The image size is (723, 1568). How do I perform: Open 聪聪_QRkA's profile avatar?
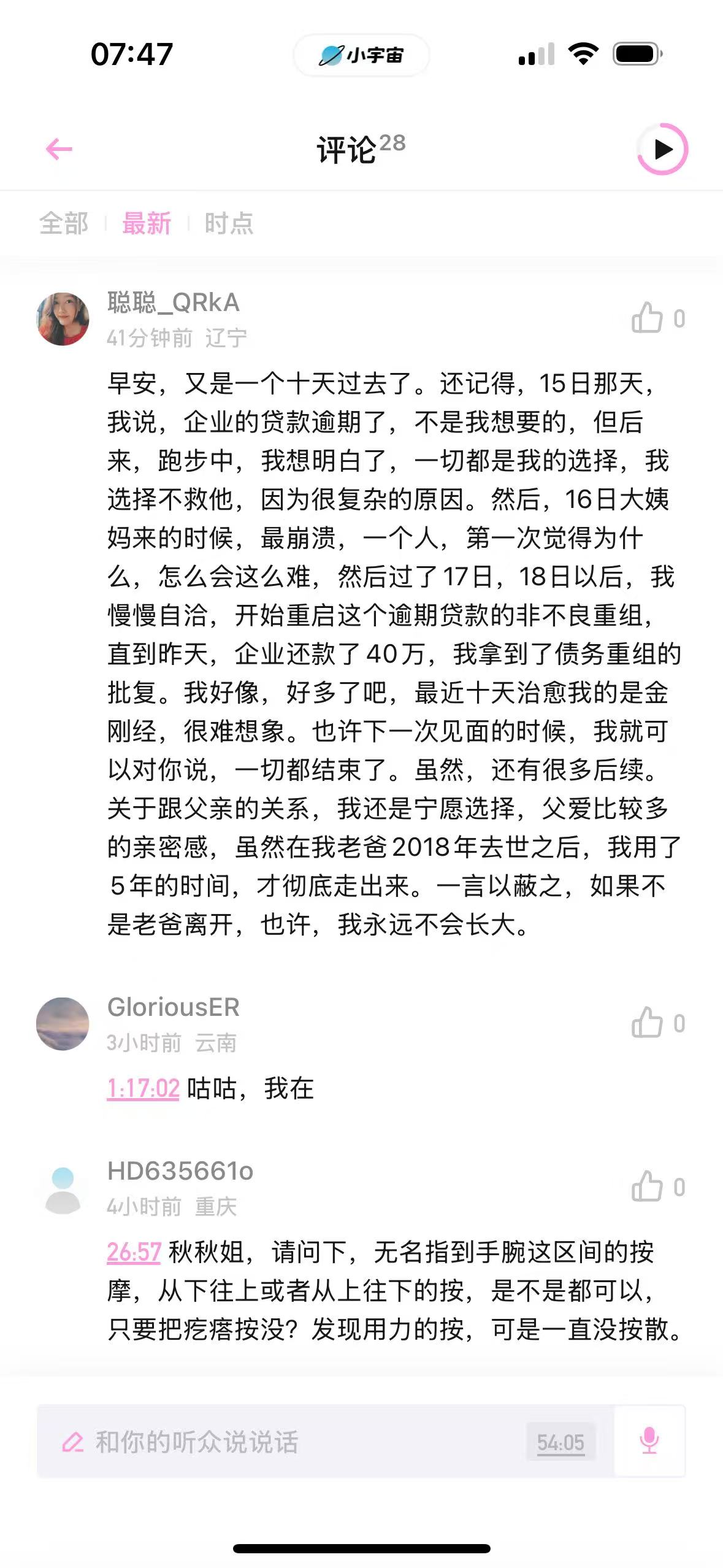pos(63,319)
